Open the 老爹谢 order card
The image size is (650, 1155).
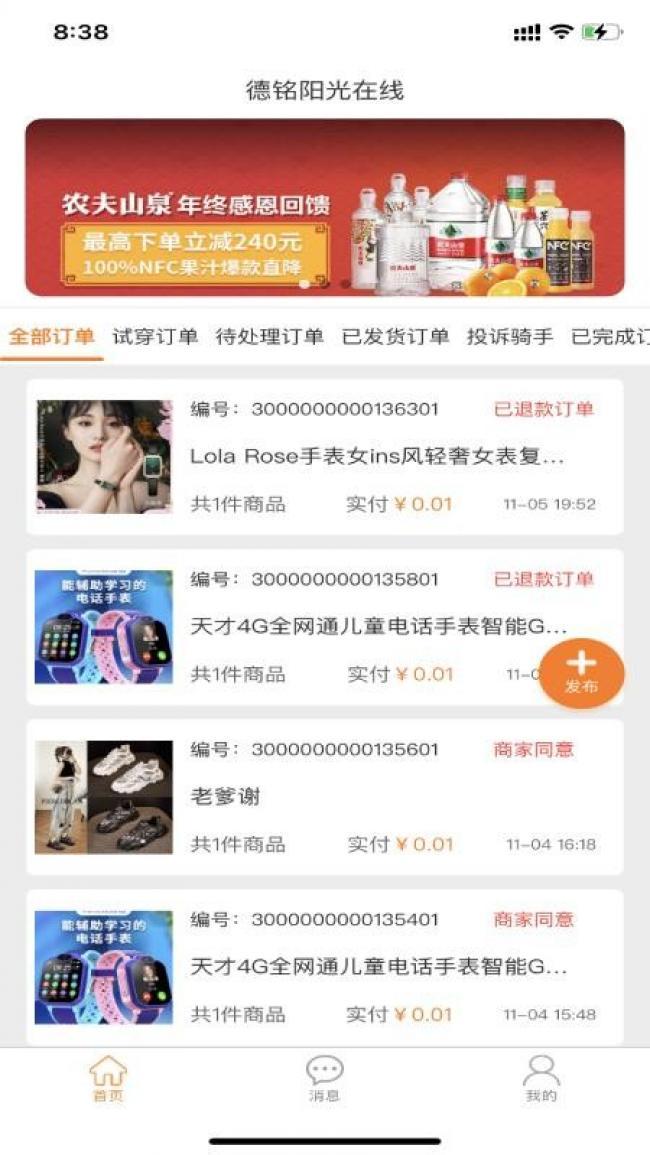[325, 797]
